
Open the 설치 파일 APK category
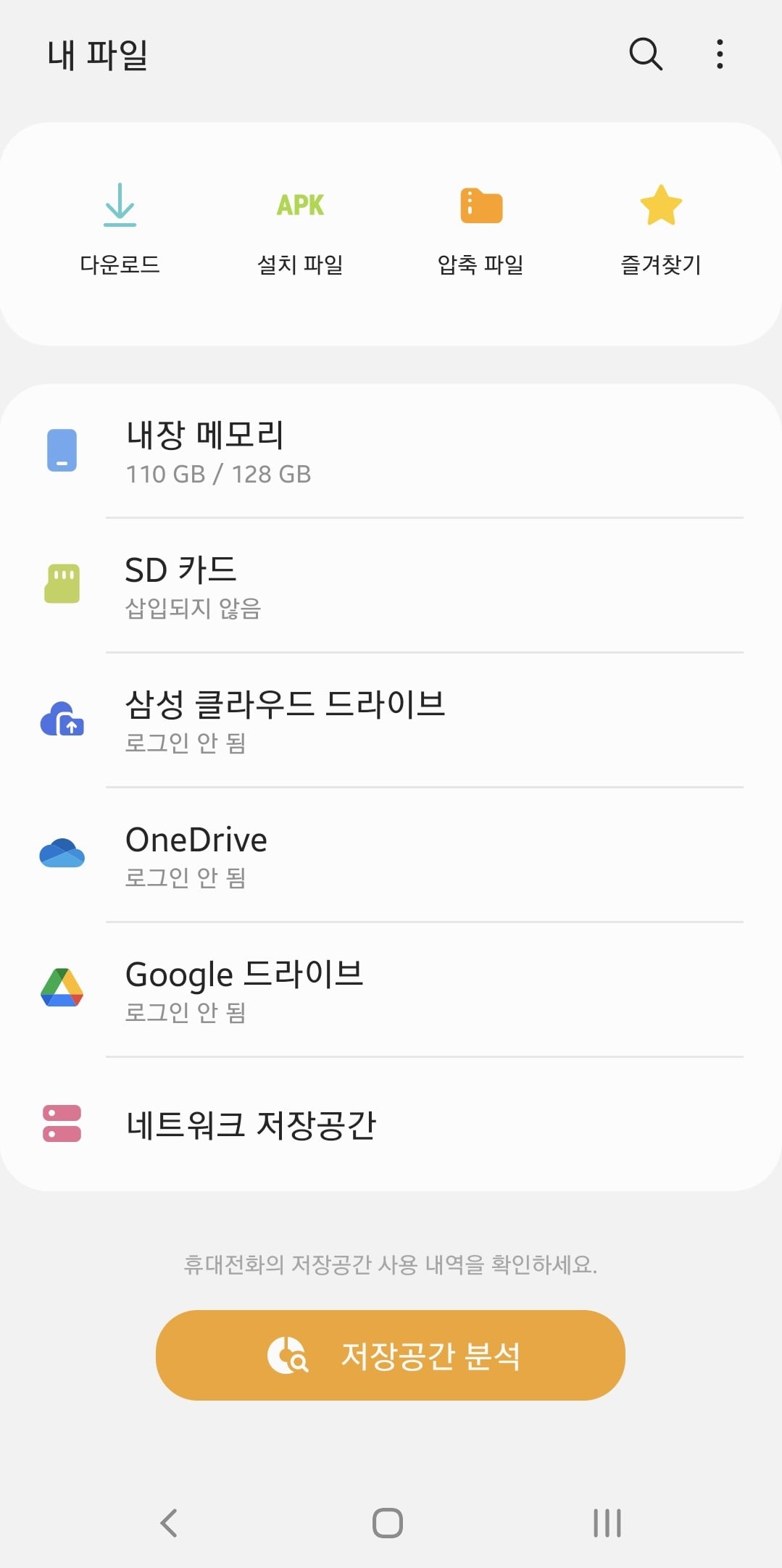point(300,229)
